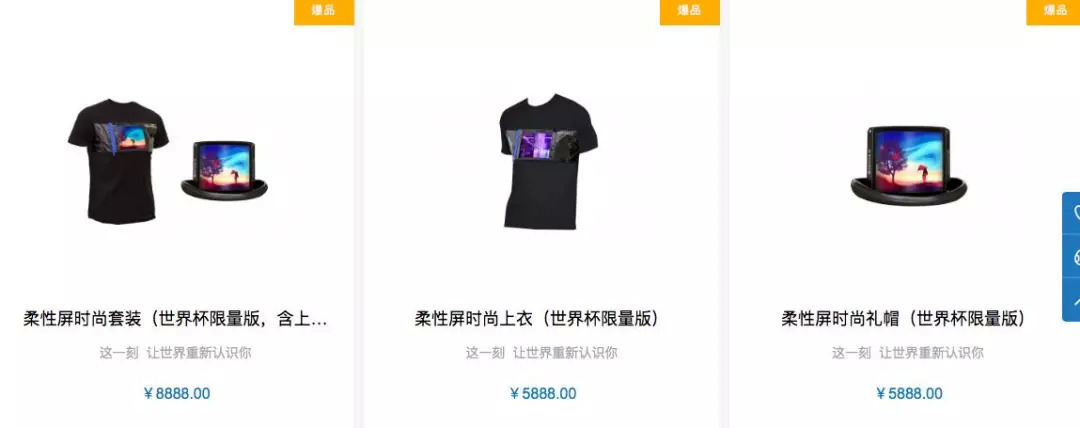This screenshot has height=428, width=1080.
Task: Tap the back-to-top arrow in side bar
Action: pyautogui.click(x=1074, y=300)
